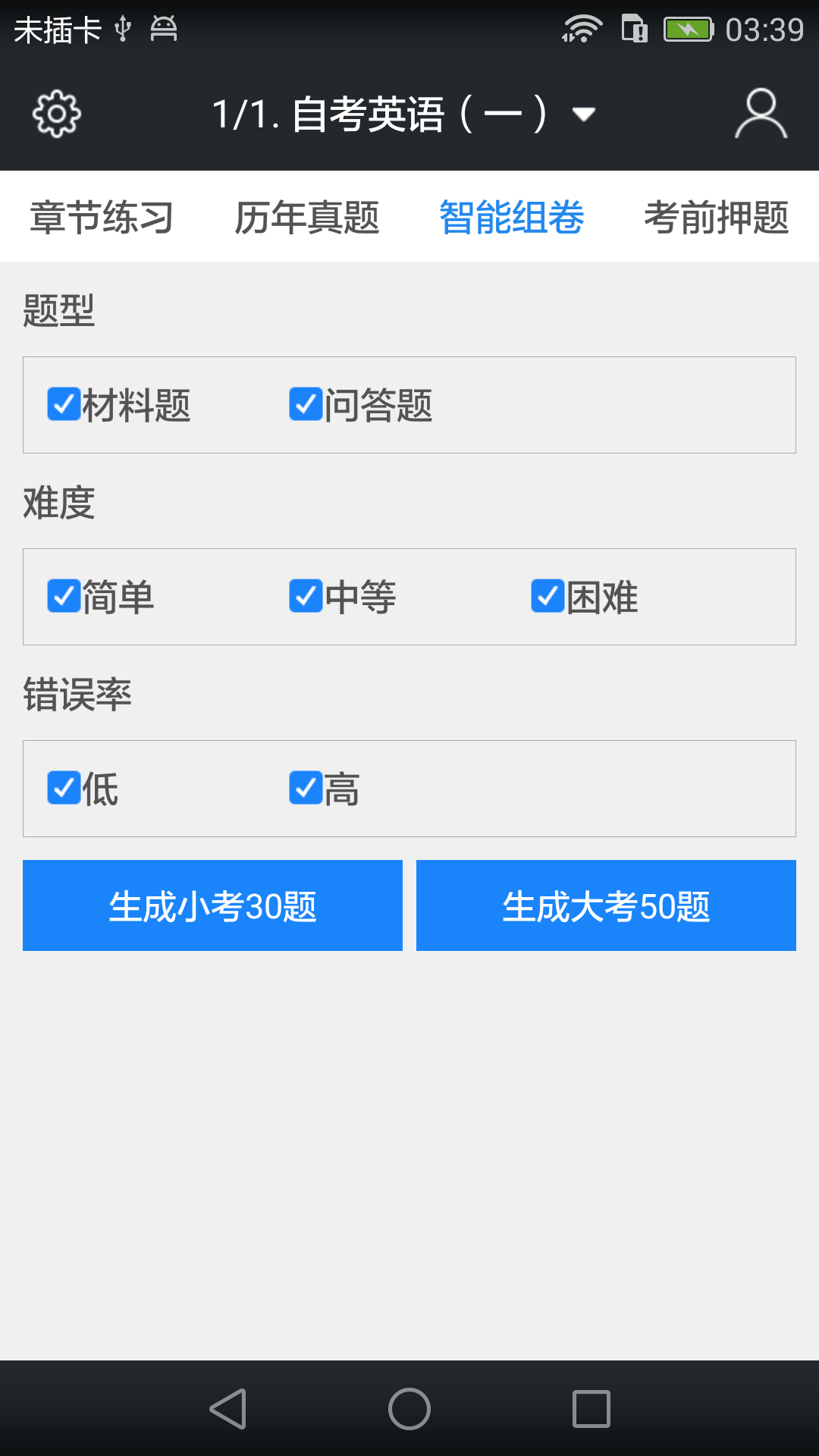Open the user profile icon
This screenshot has height=1456, width=819.
pyautogui.click(x=761, y=112)
